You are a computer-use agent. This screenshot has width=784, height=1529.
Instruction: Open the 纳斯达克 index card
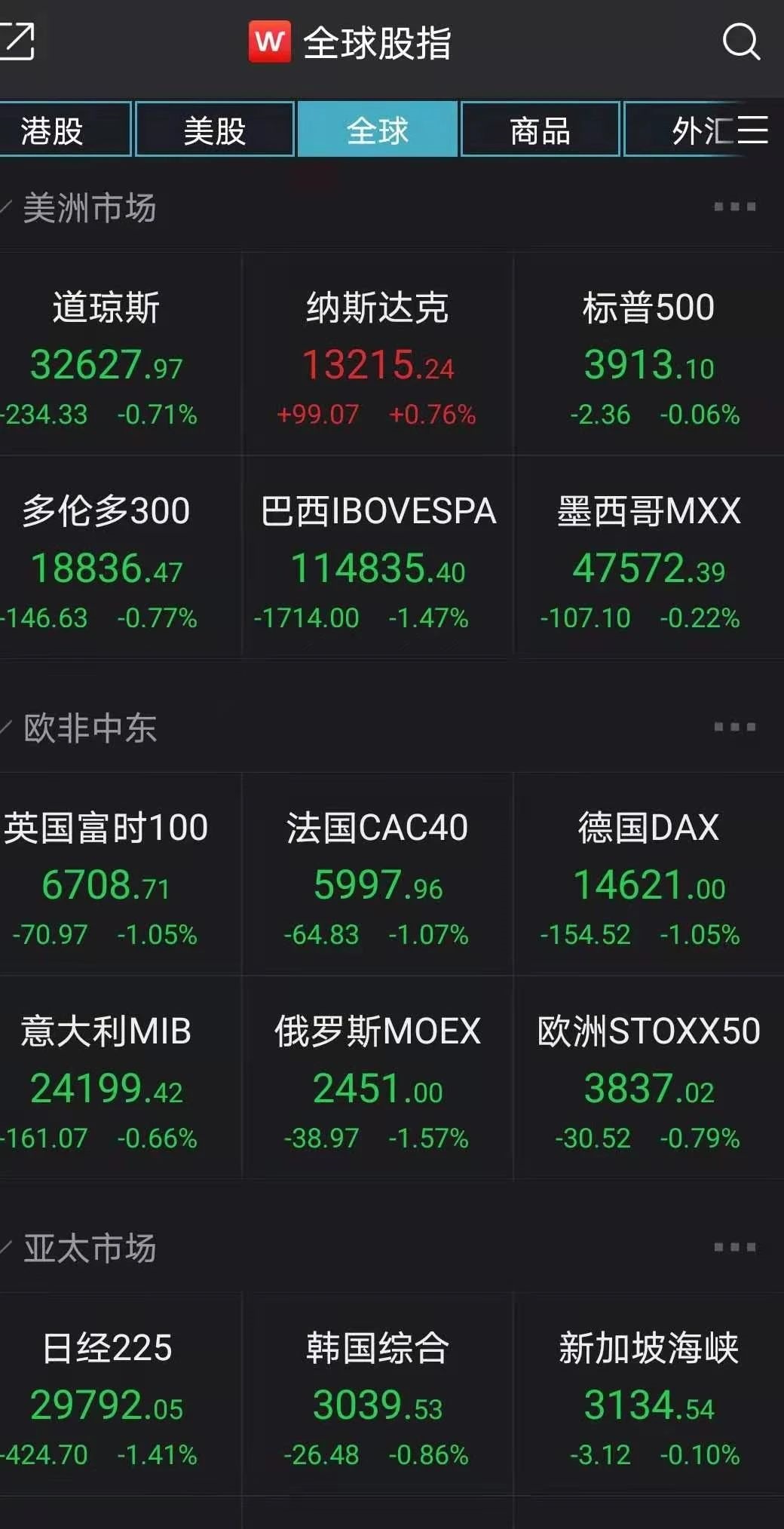[x=377, y=356]
